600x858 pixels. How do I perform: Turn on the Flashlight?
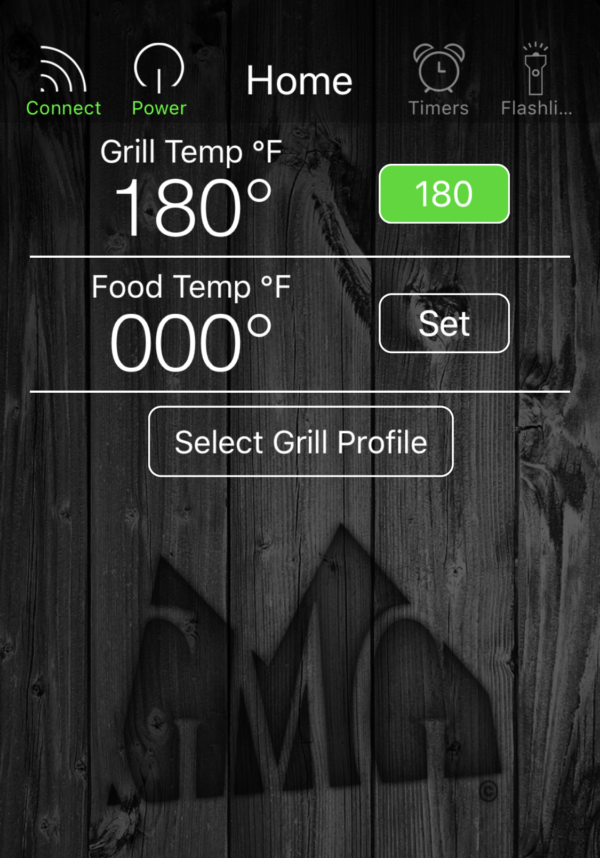pos(536,80)
